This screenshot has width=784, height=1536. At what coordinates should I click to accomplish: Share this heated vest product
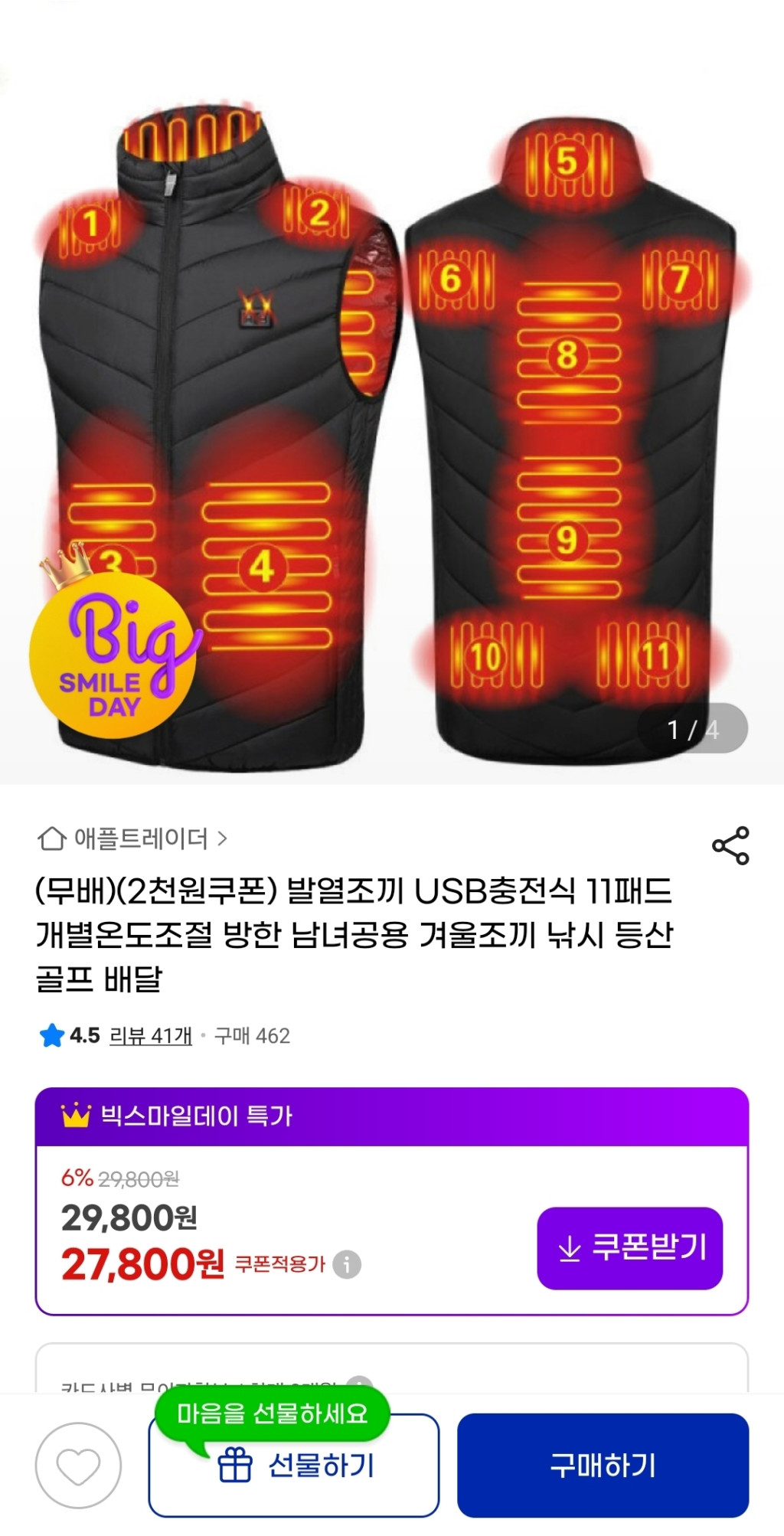tap(730, 845)
